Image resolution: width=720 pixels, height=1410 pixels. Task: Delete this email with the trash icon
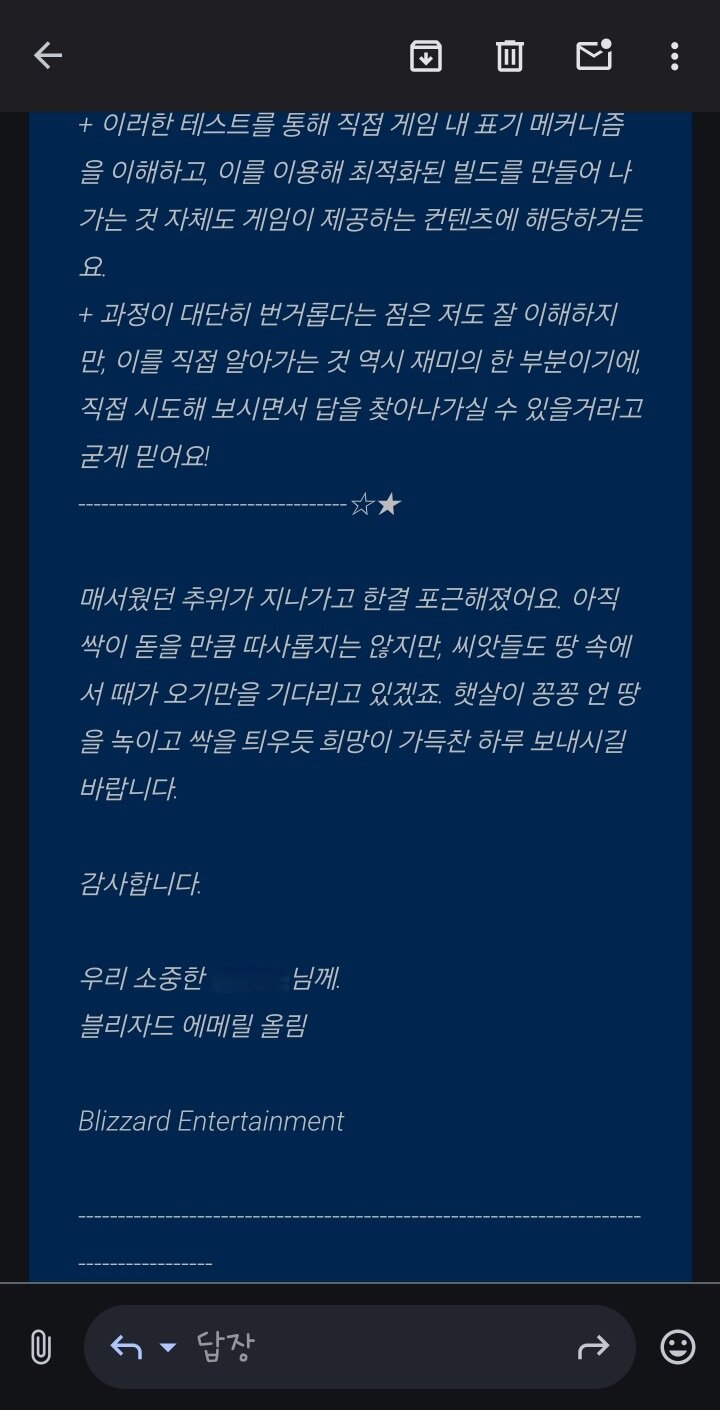(x=510, y=56)
